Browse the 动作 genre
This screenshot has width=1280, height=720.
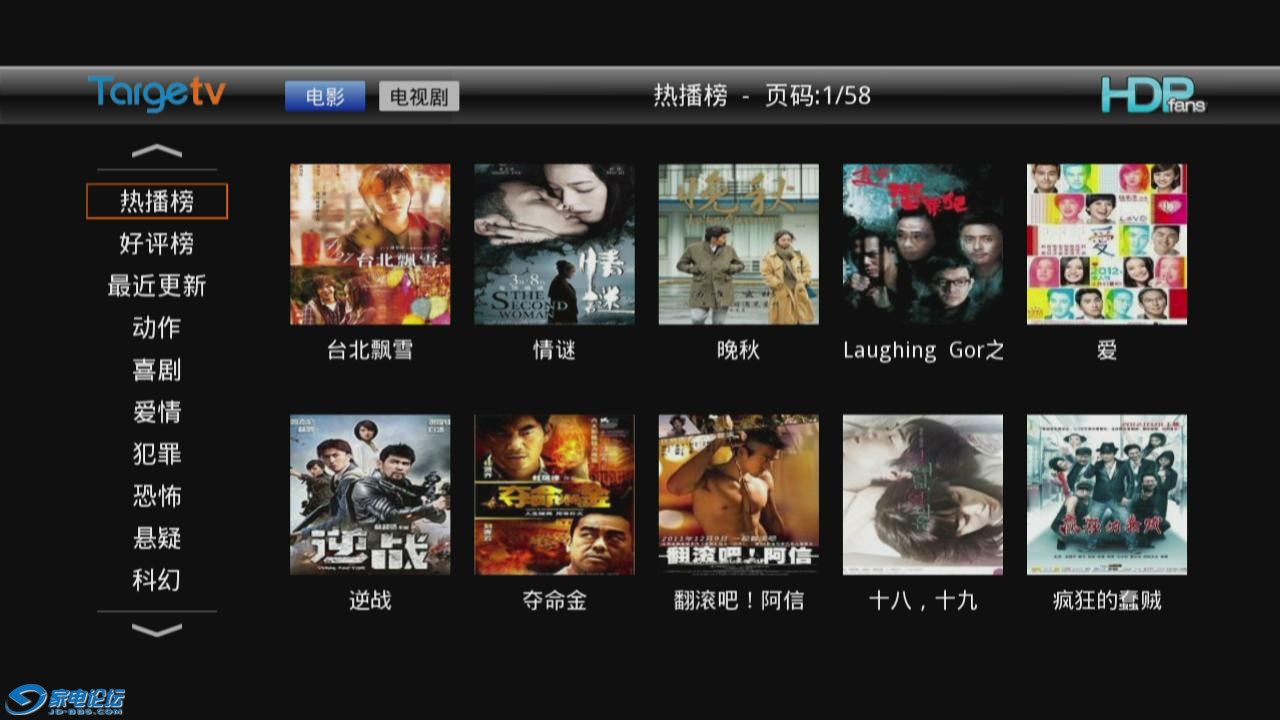pyautogui.click(x=157, y=328)
